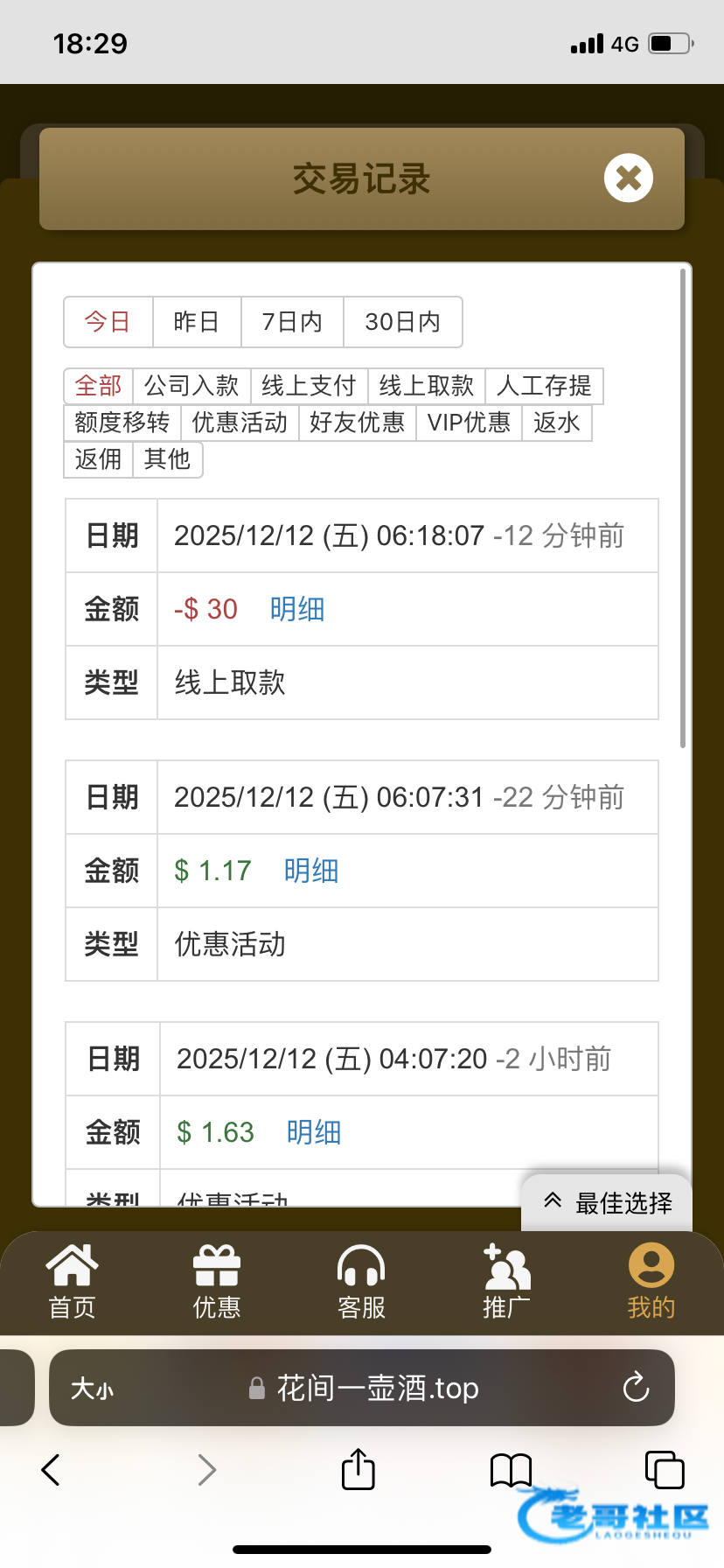The height and width of the screenshot is (1568, 724).
Task: Show only 线上取款 records
Action: [426, 386]
